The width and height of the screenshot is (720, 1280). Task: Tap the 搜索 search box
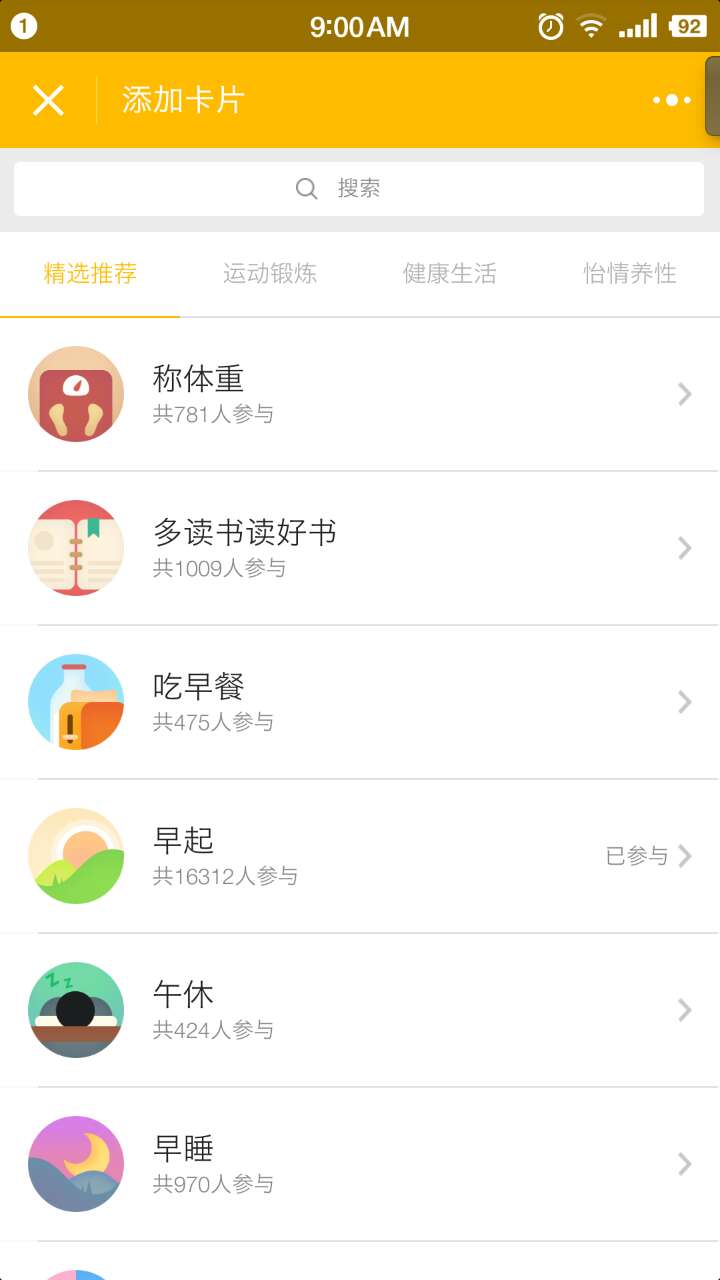click(360, 189)
